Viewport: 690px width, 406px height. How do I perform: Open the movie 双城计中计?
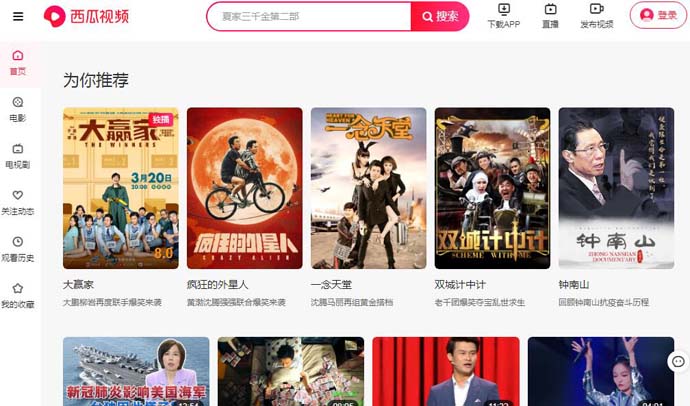click(x=492, y=188)
